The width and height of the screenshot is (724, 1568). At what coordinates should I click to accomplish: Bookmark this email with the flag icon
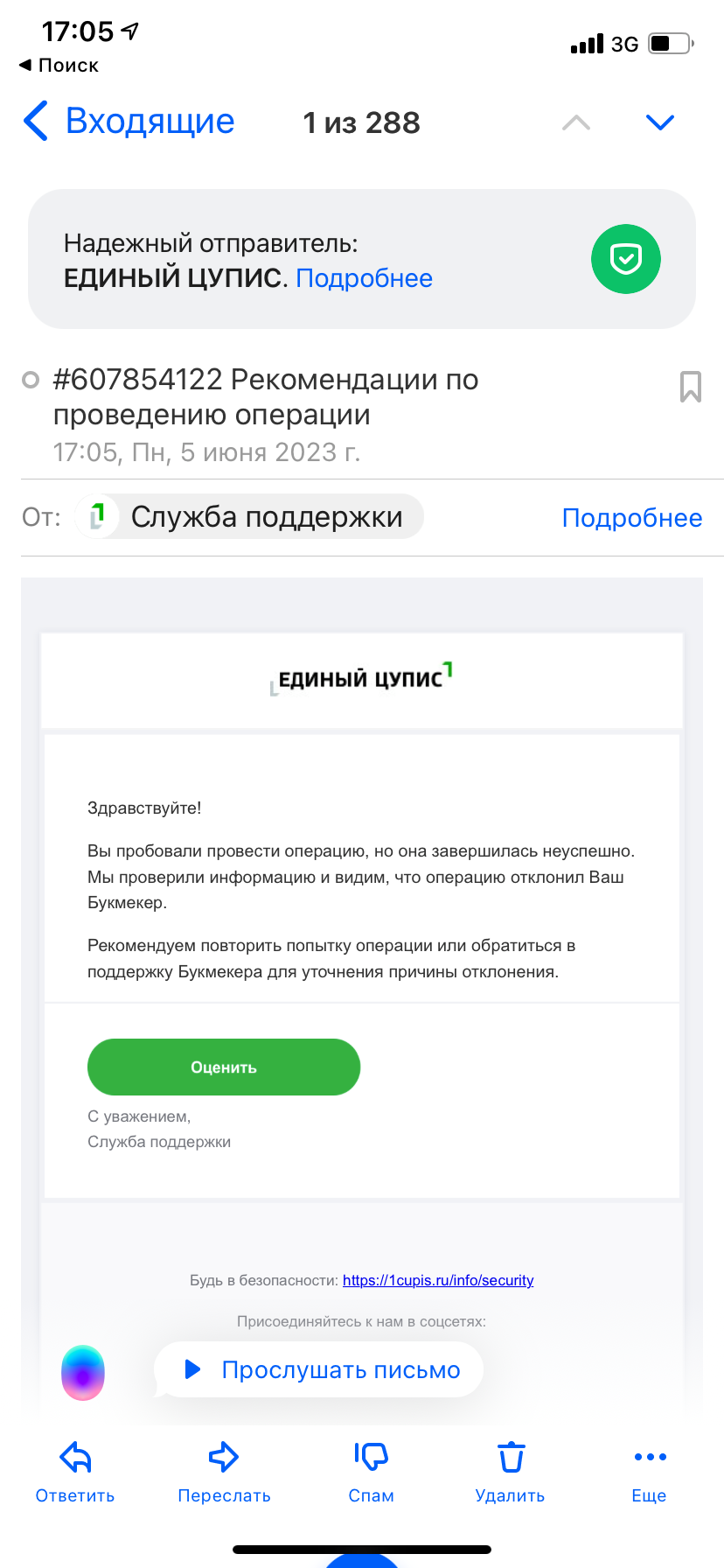point(690,386)
